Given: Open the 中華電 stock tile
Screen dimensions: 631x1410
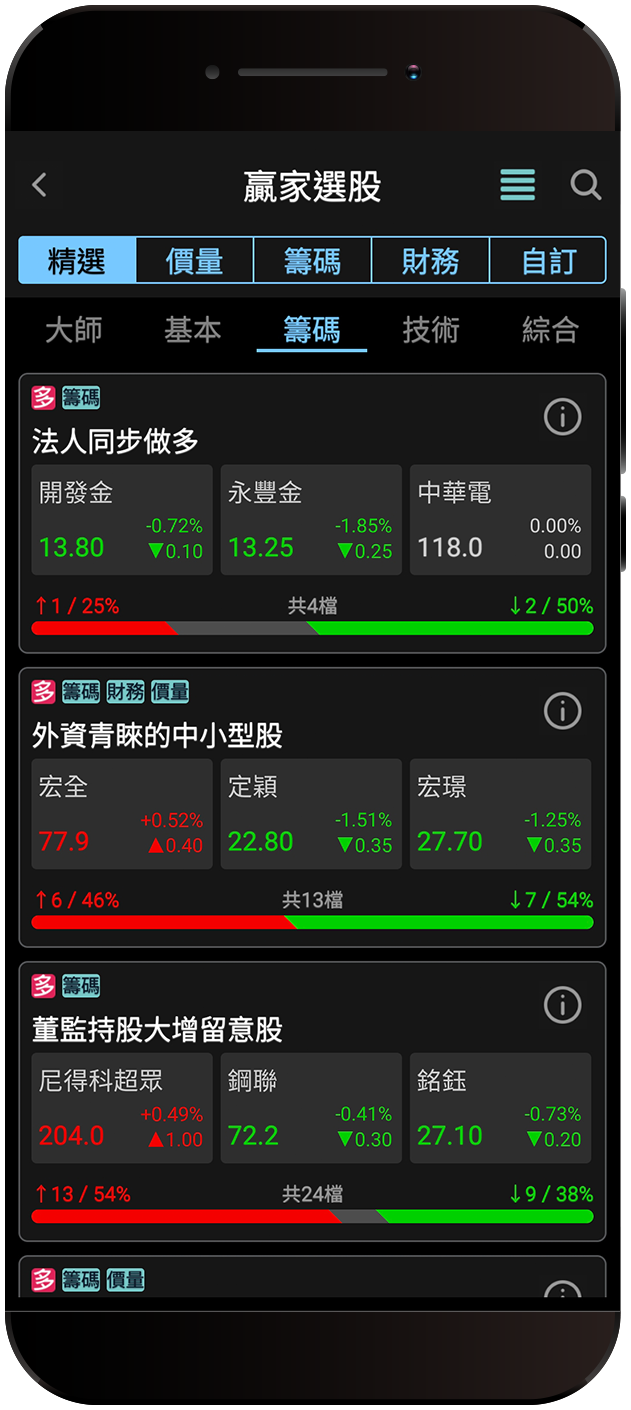Looking at the screenshot, I should [x=500, y=520].
